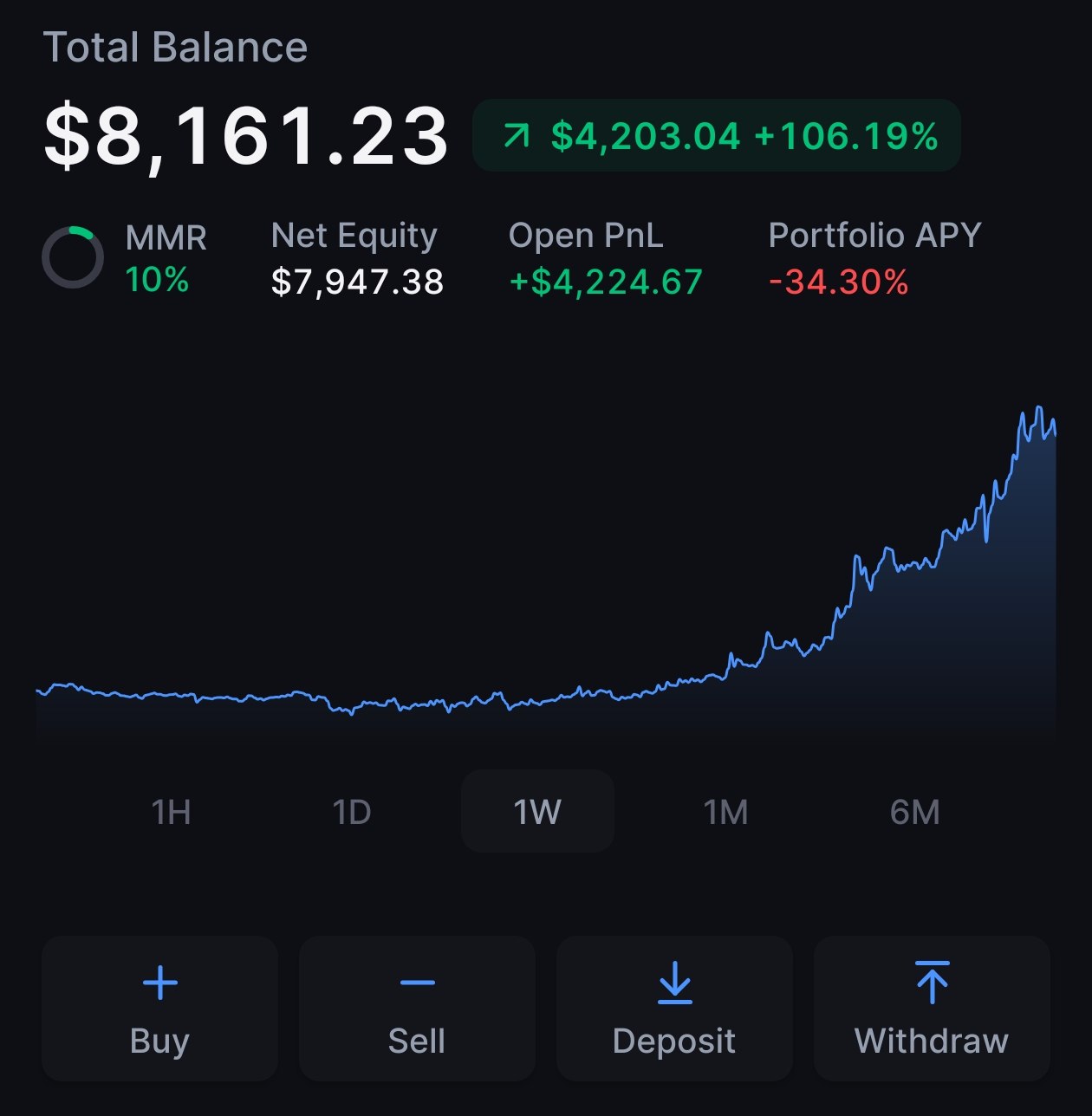Choose the 1W chart period
1092x1116 pixels.
tap(537, 812)
